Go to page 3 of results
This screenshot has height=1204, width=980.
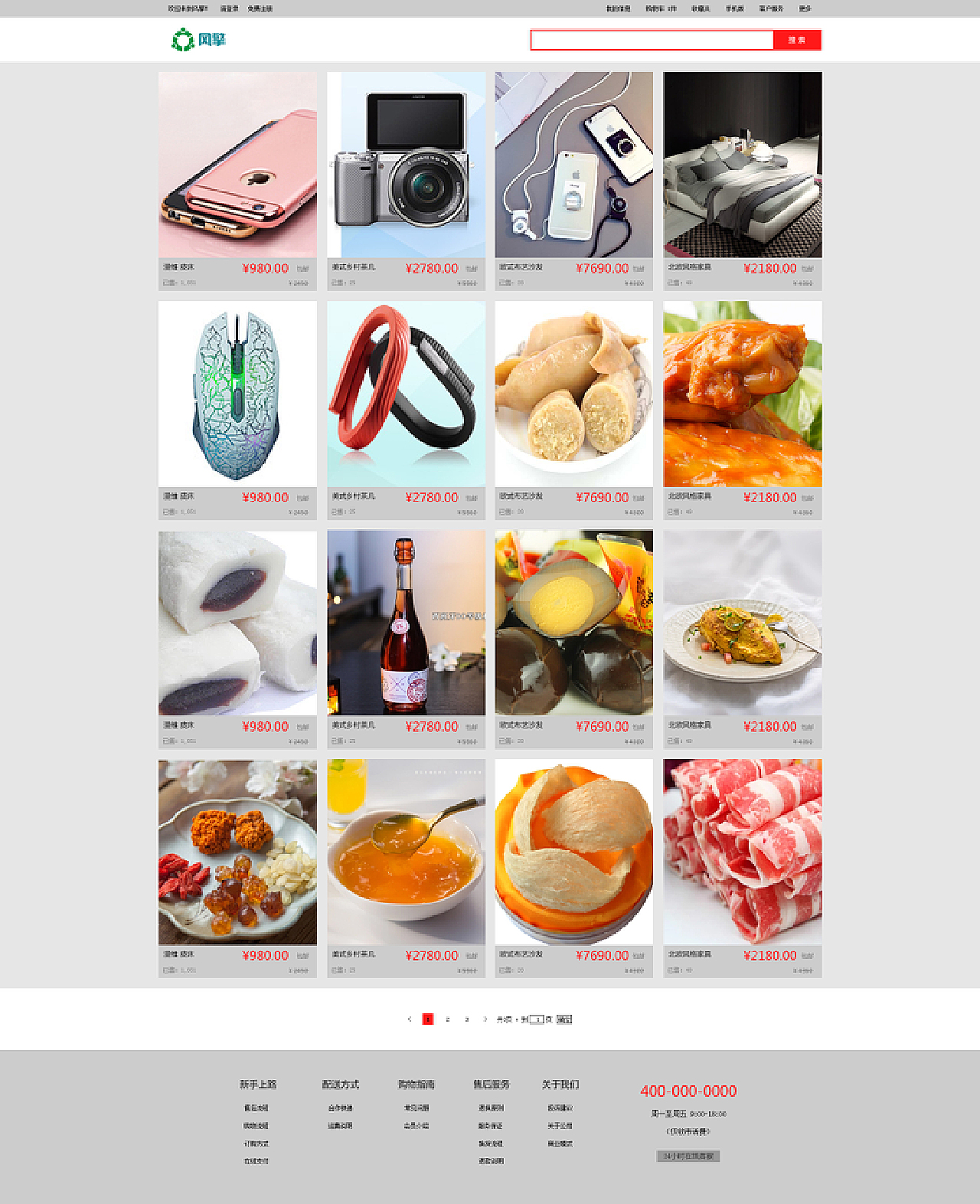[x=466, y=1019]
